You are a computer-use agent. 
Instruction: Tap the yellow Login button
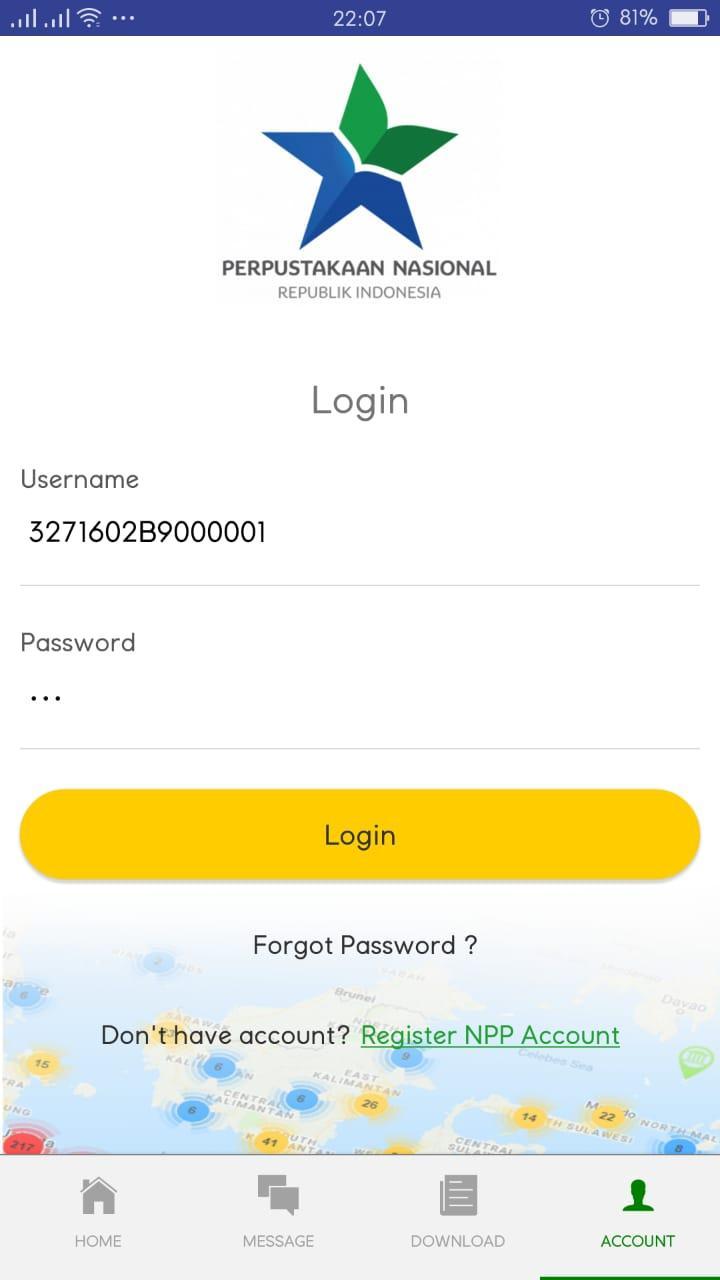[360, 835]
